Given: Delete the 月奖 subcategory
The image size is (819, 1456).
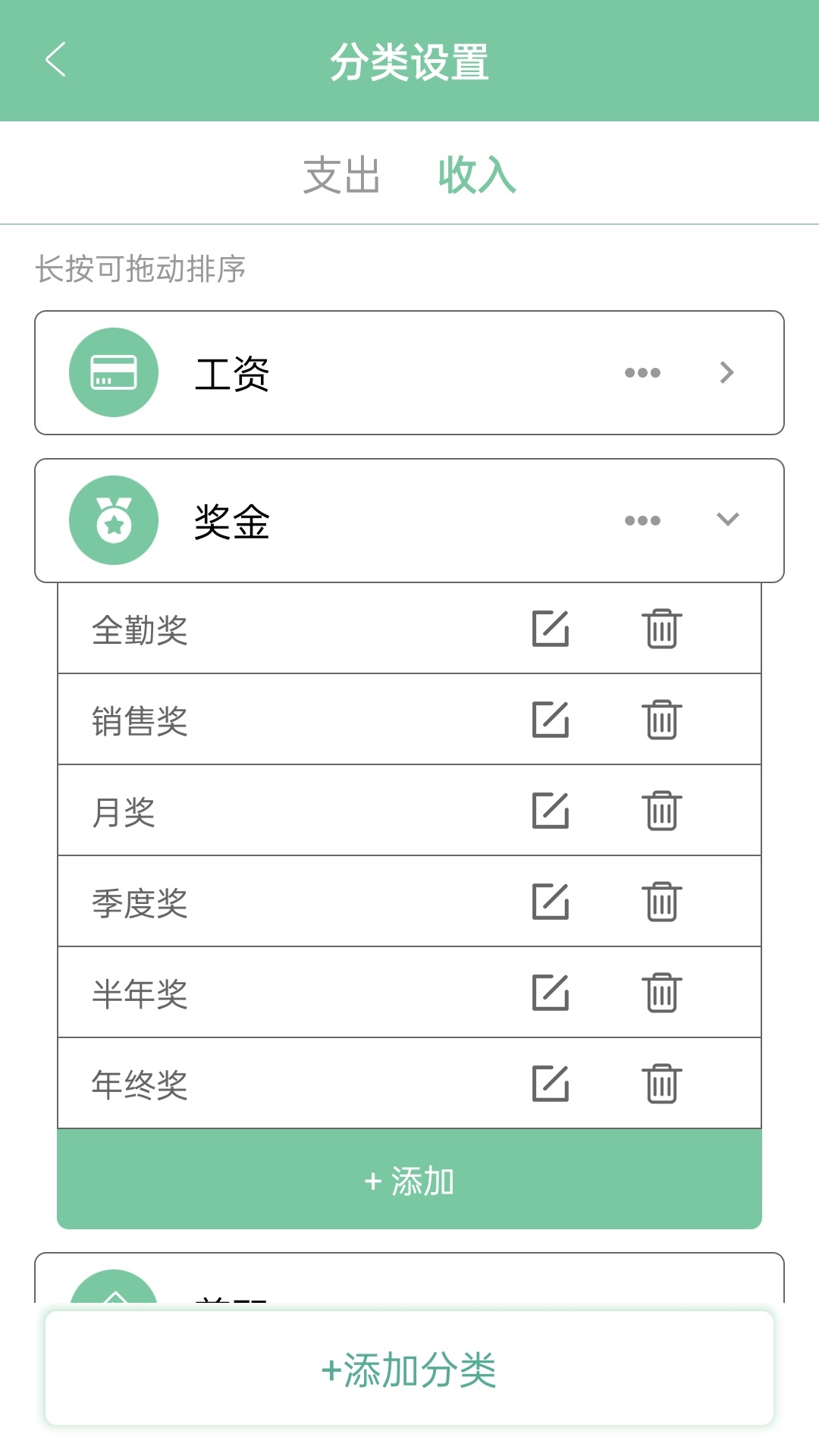Looking at the screenshot, I should pyautogui.click(x=661, y=810).
